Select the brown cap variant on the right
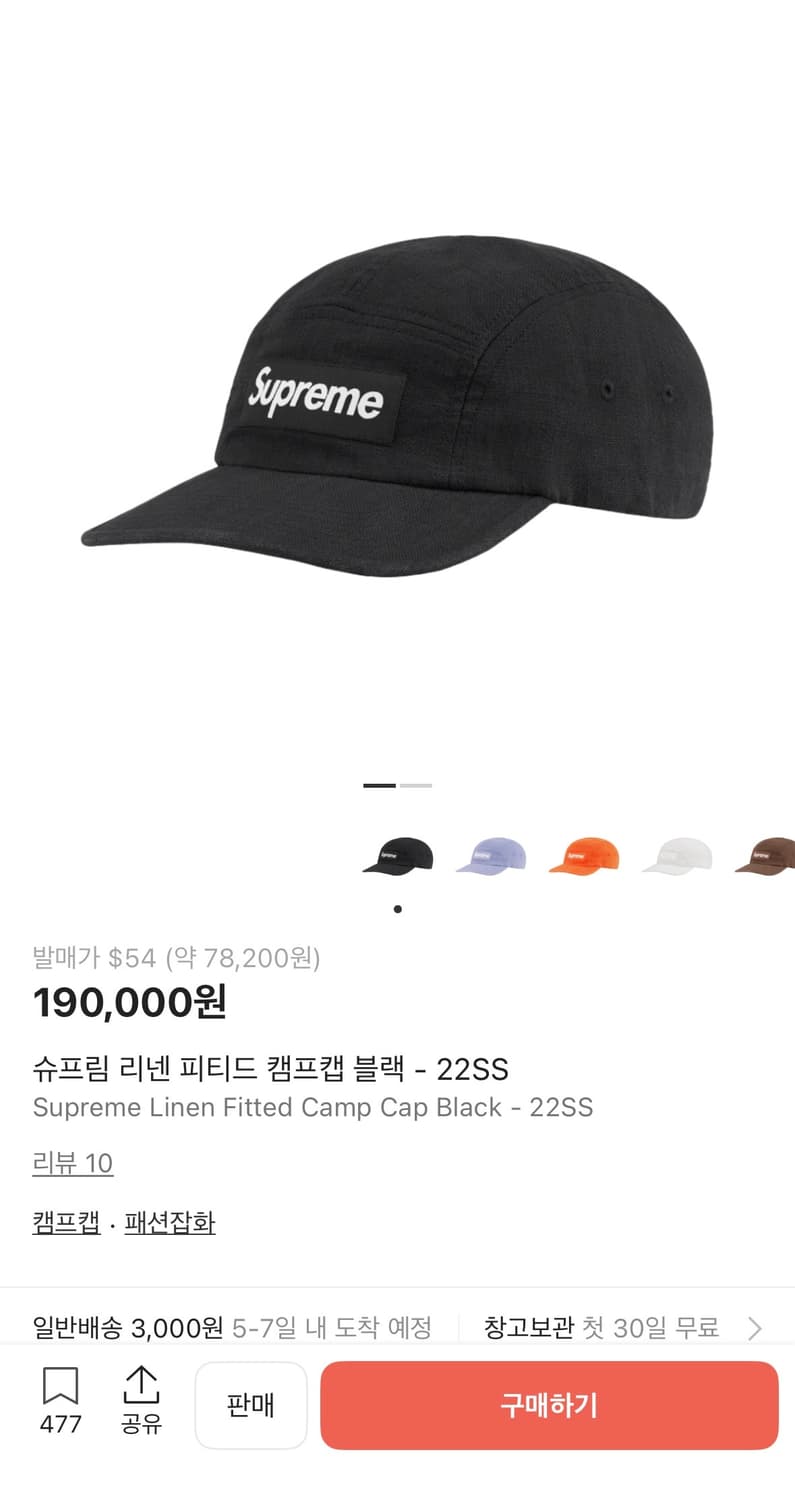The width and height of the screenshot is (795, 1500). 765,857
